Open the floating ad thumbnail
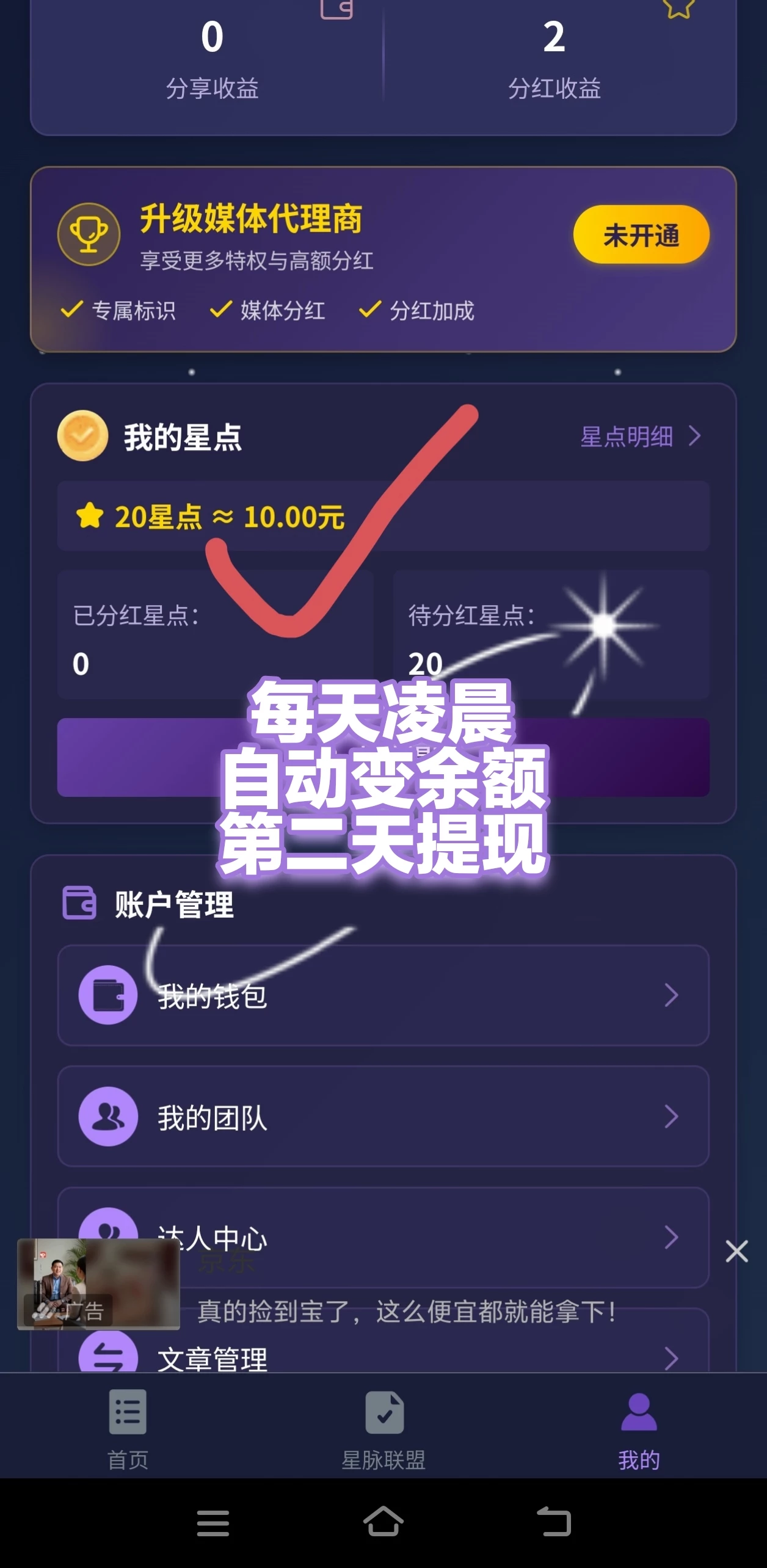This screenshot has width=767, height=1568. pos(99,1283)
